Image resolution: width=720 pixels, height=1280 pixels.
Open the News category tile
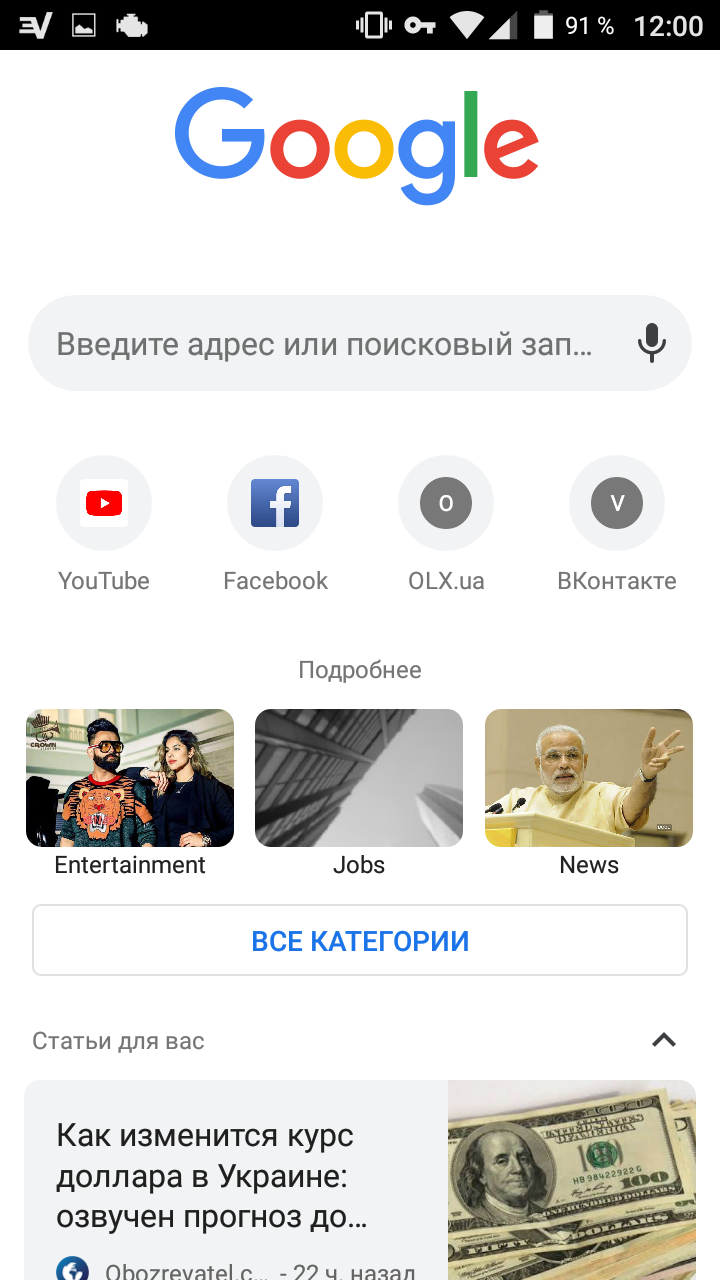589,794
